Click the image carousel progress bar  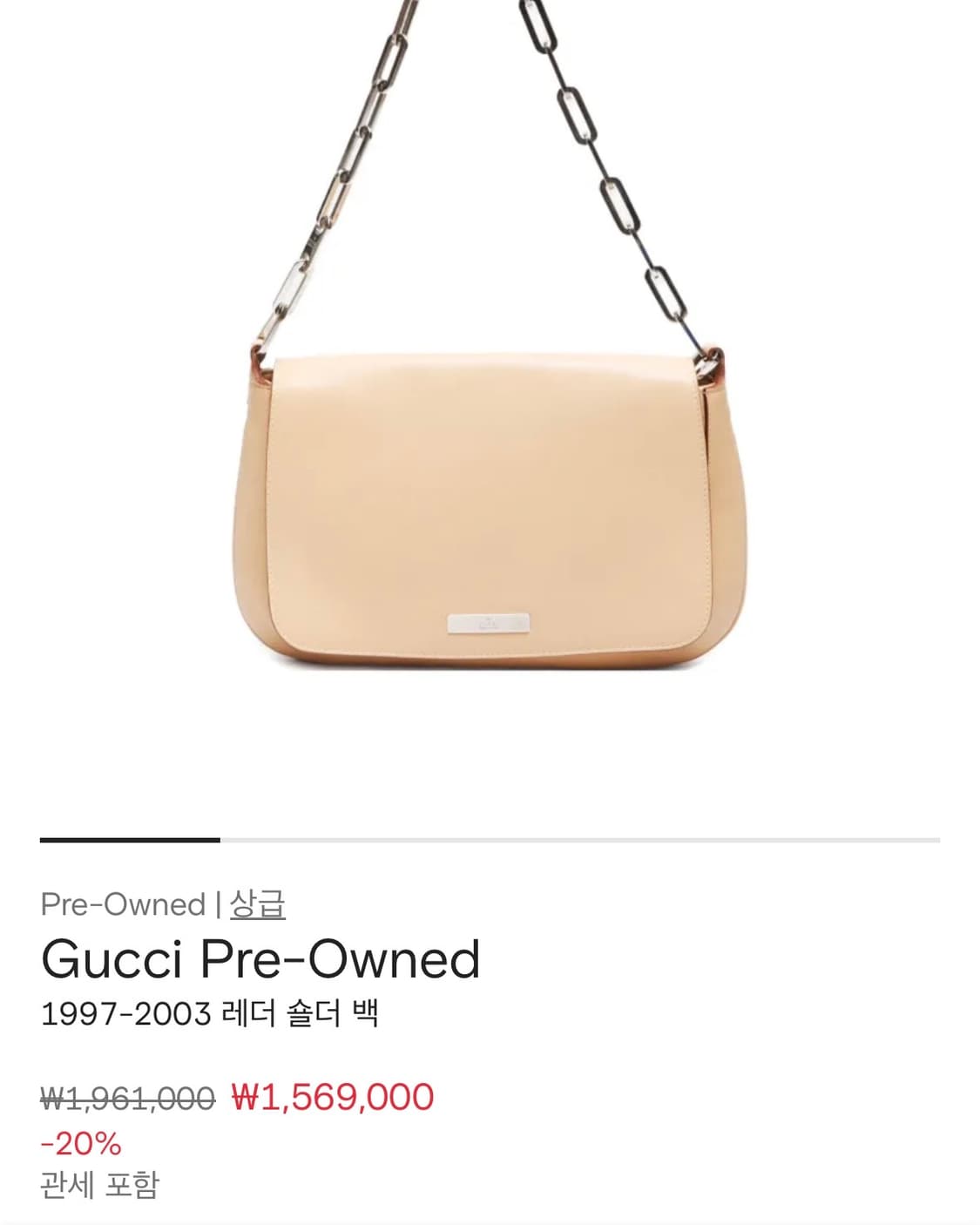[x=488, y=839]
